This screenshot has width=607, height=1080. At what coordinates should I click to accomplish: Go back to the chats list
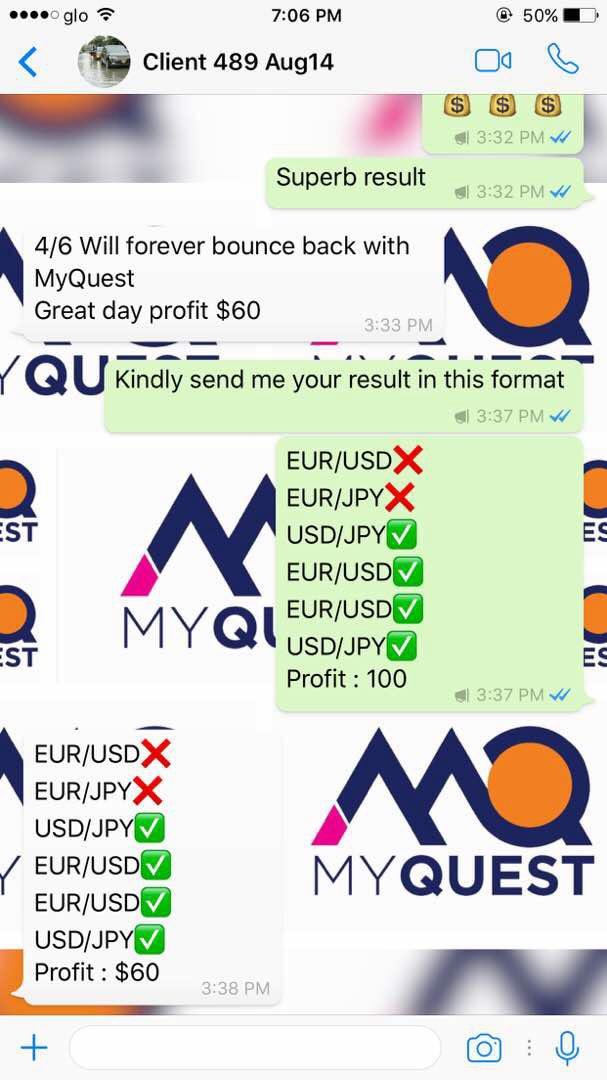28,62
